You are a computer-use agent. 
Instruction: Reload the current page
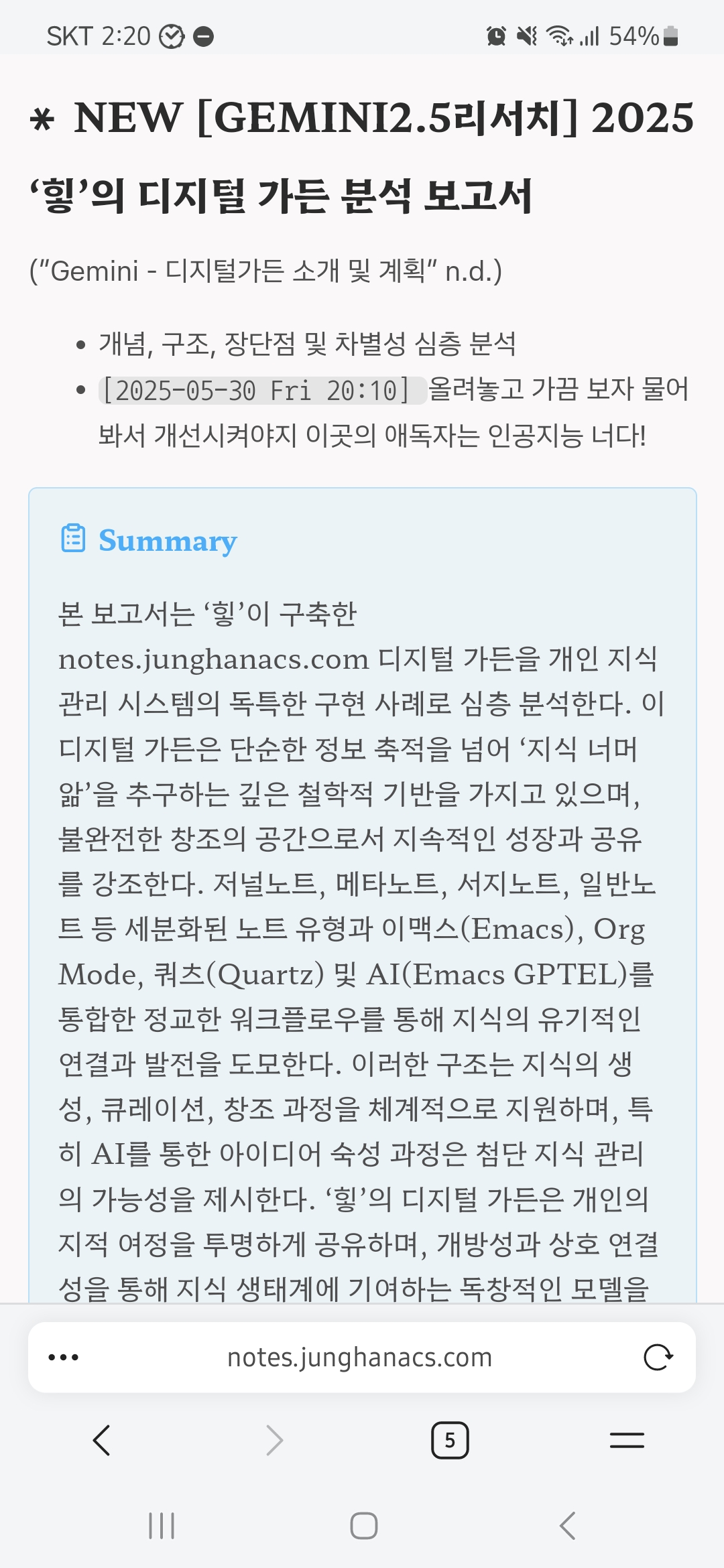(658, 1358)
